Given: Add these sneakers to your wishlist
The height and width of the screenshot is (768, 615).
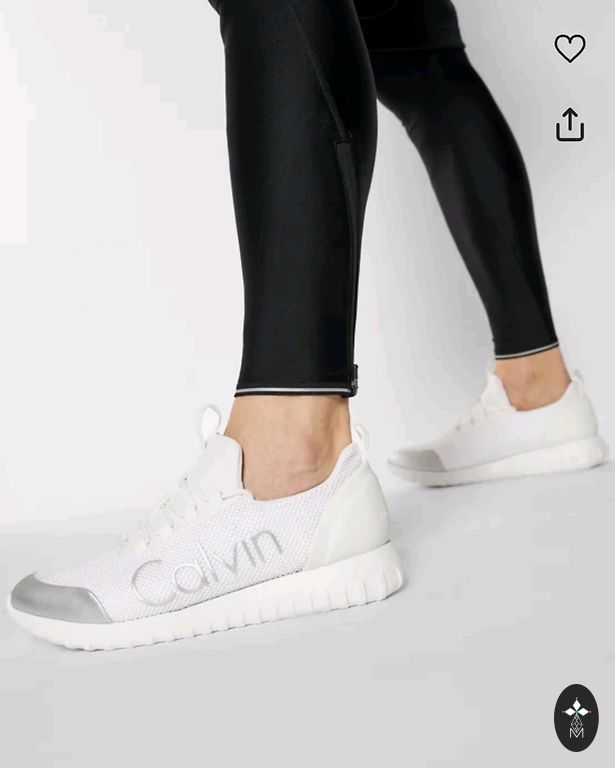Looking at the screenshot, I should coord(570,48).
